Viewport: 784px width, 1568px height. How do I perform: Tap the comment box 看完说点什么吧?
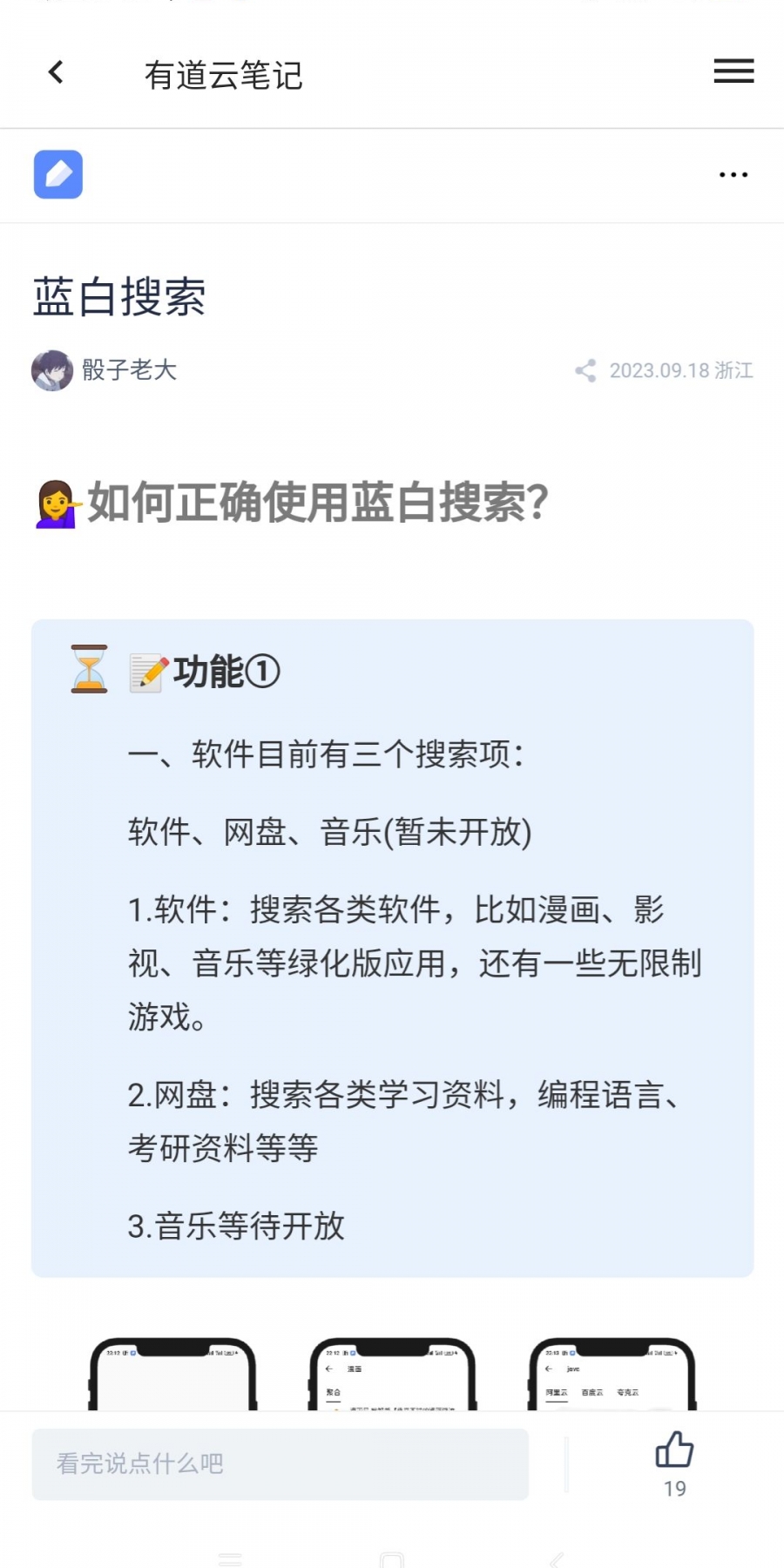click(x=280, y=1463)
